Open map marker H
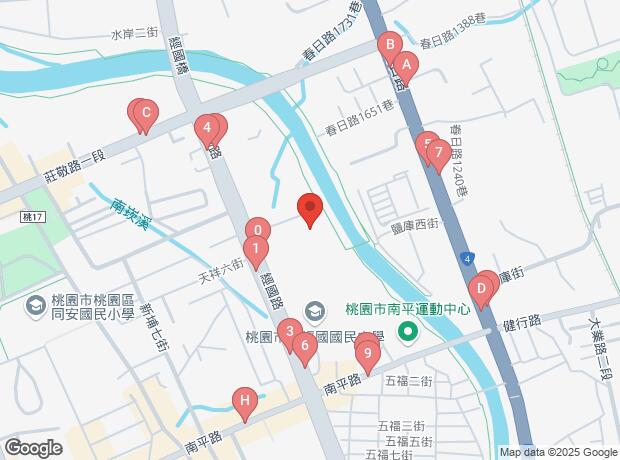Viewport: 620px width, 460px height. coord(243,401)
